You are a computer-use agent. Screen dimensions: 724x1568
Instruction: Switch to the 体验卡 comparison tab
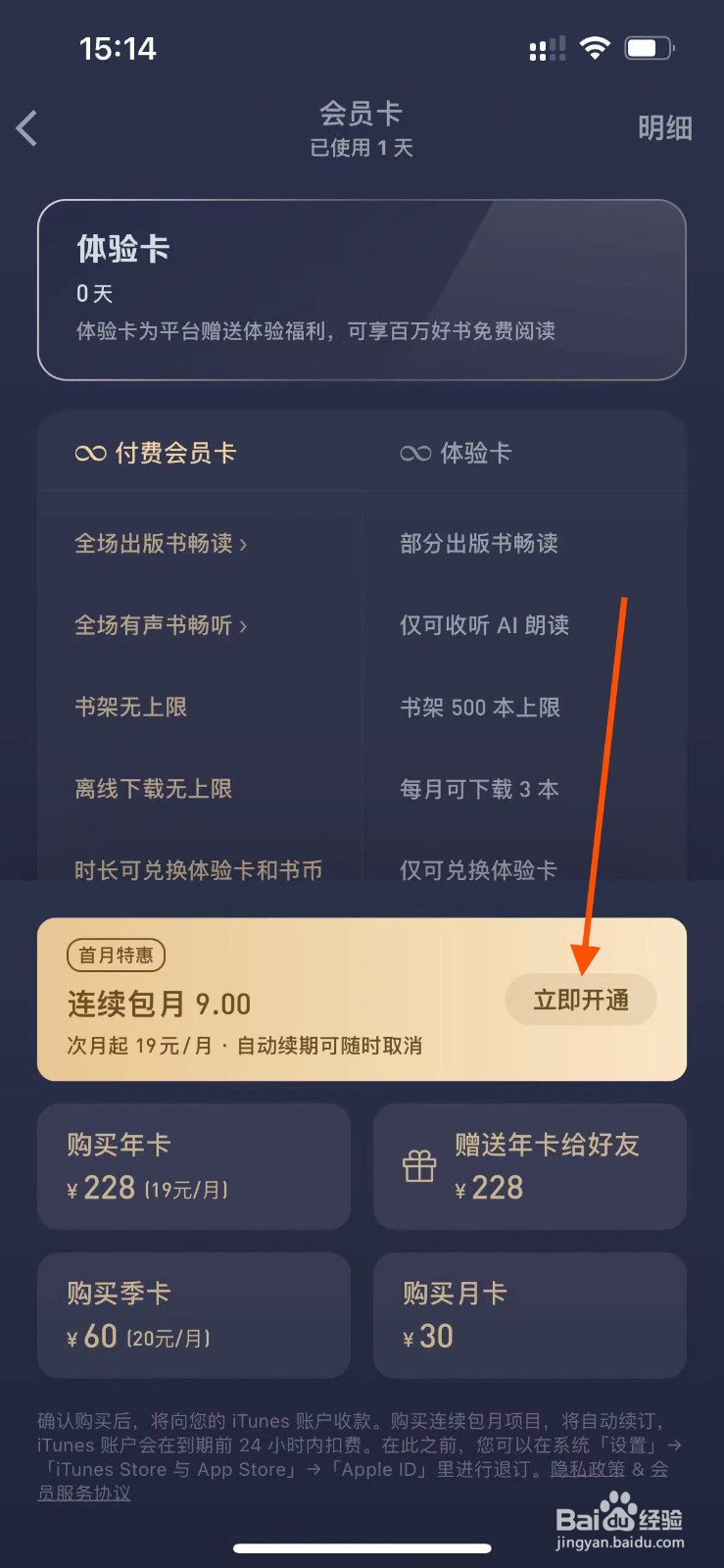click(x=477, y=453)
